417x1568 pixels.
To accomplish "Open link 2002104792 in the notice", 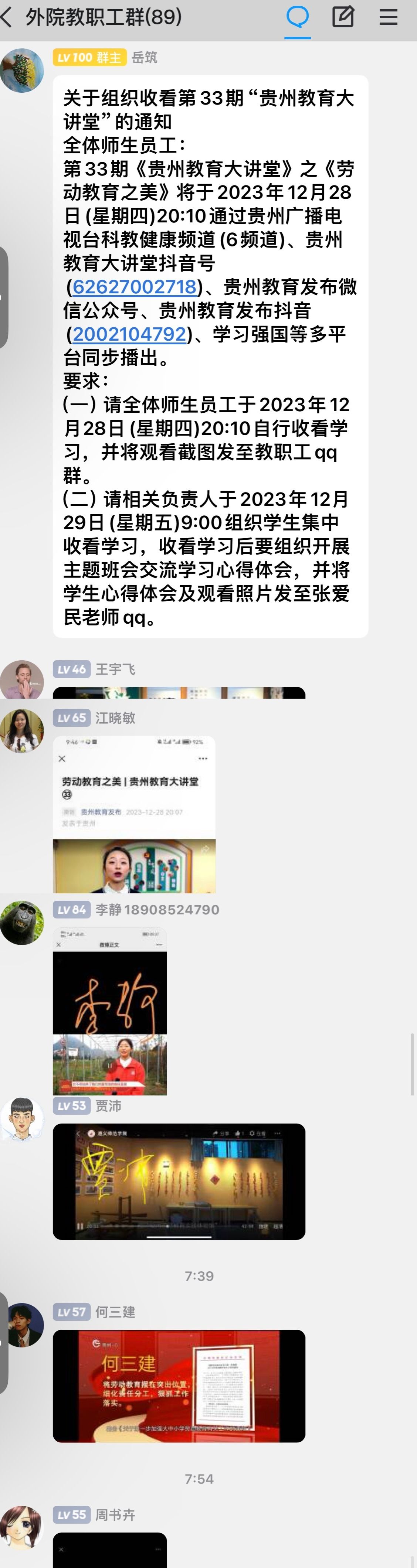I will click(x=129, y=334).
